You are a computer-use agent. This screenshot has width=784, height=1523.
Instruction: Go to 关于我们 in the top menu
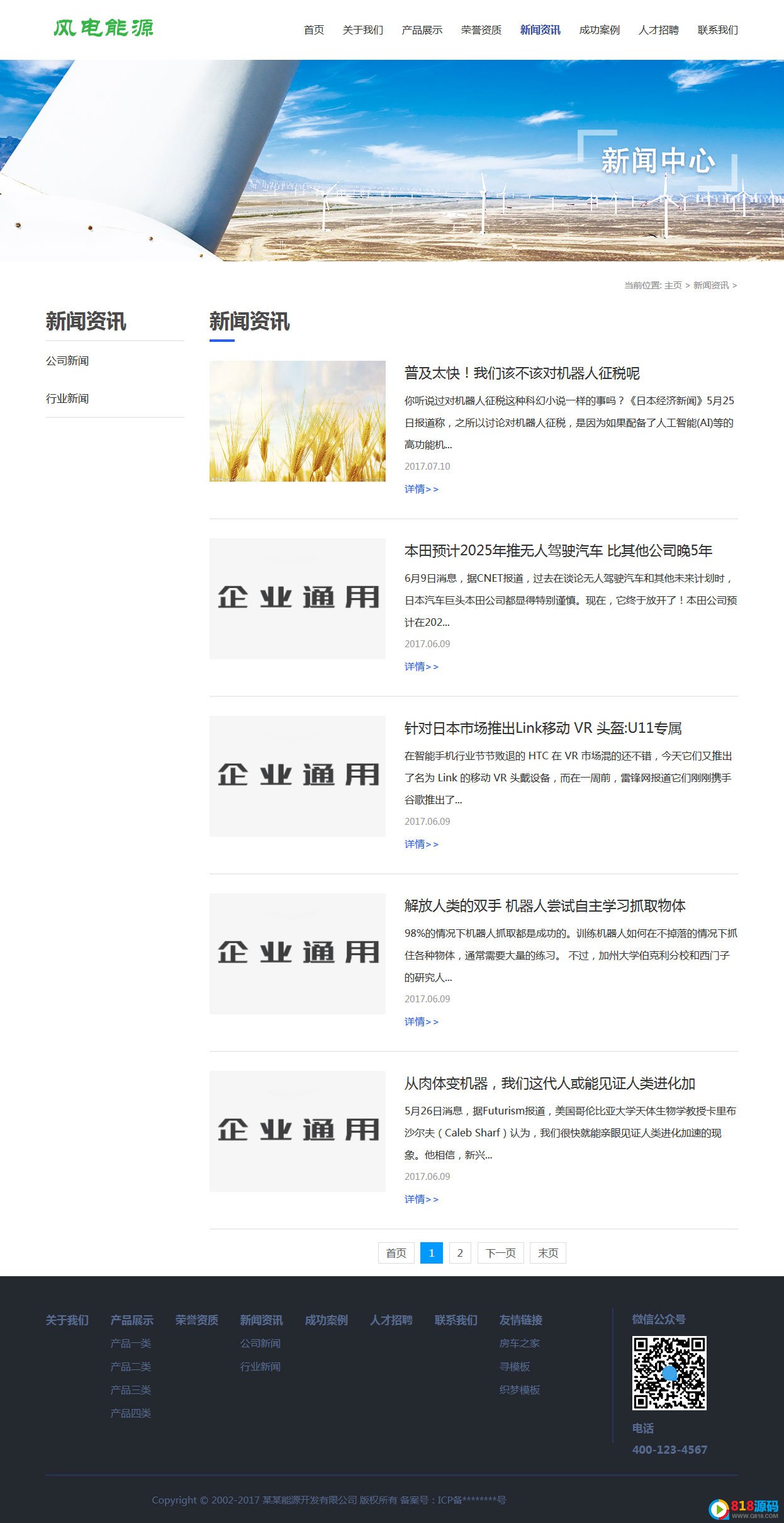pos(362,30)
